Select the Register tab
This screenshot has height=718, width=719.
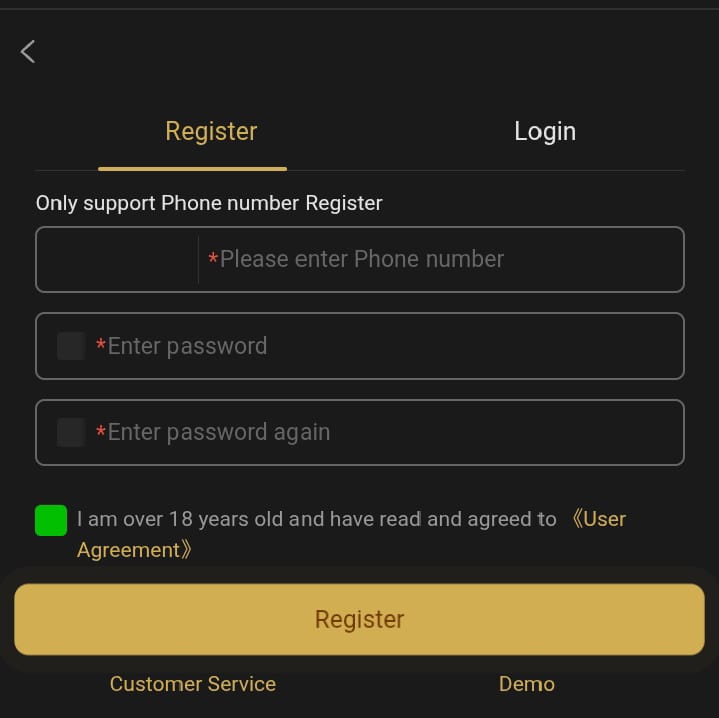[x=211, y=132]
